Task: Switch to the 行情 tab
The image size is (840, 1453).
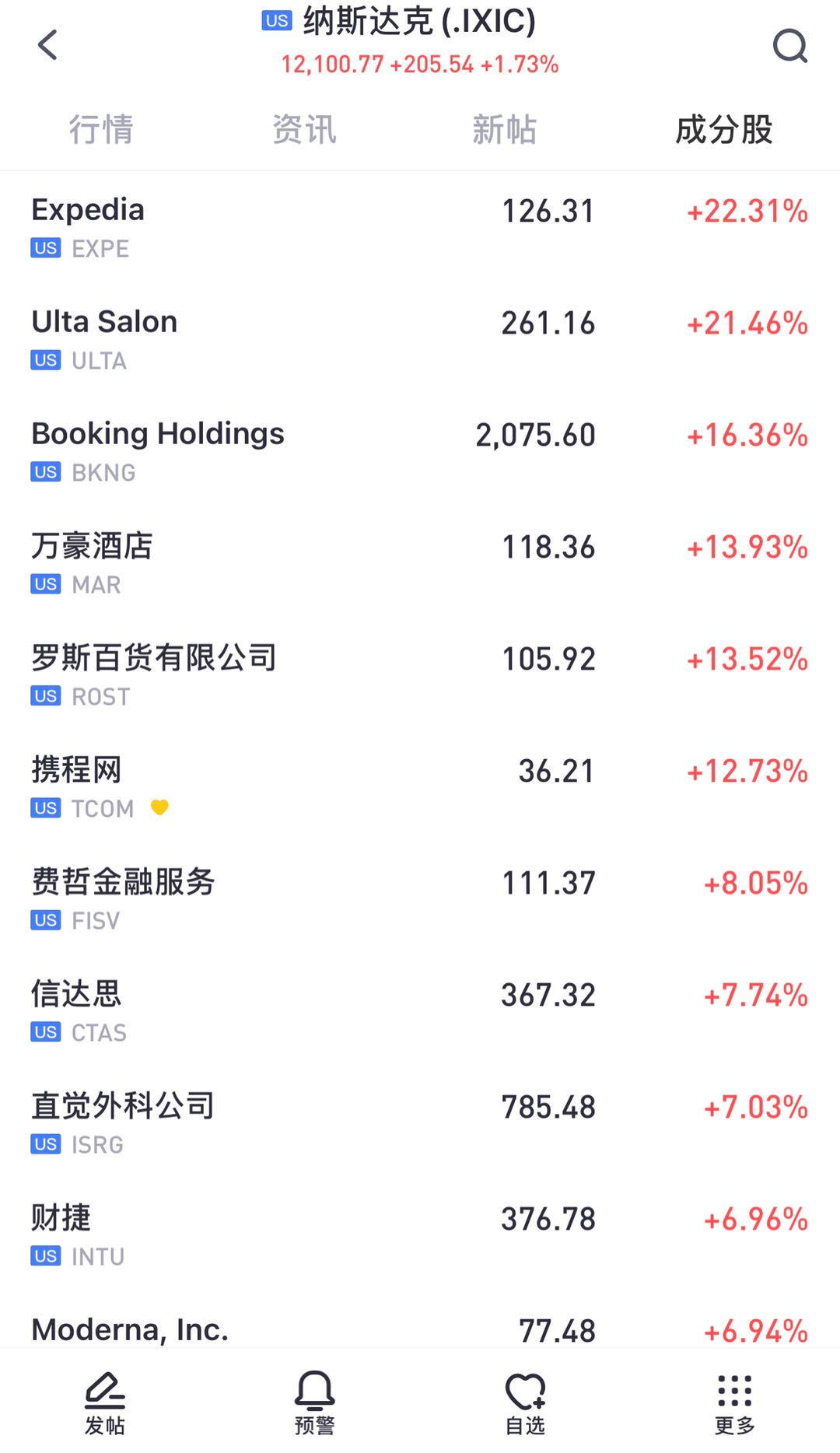Action: click(101, 129)
